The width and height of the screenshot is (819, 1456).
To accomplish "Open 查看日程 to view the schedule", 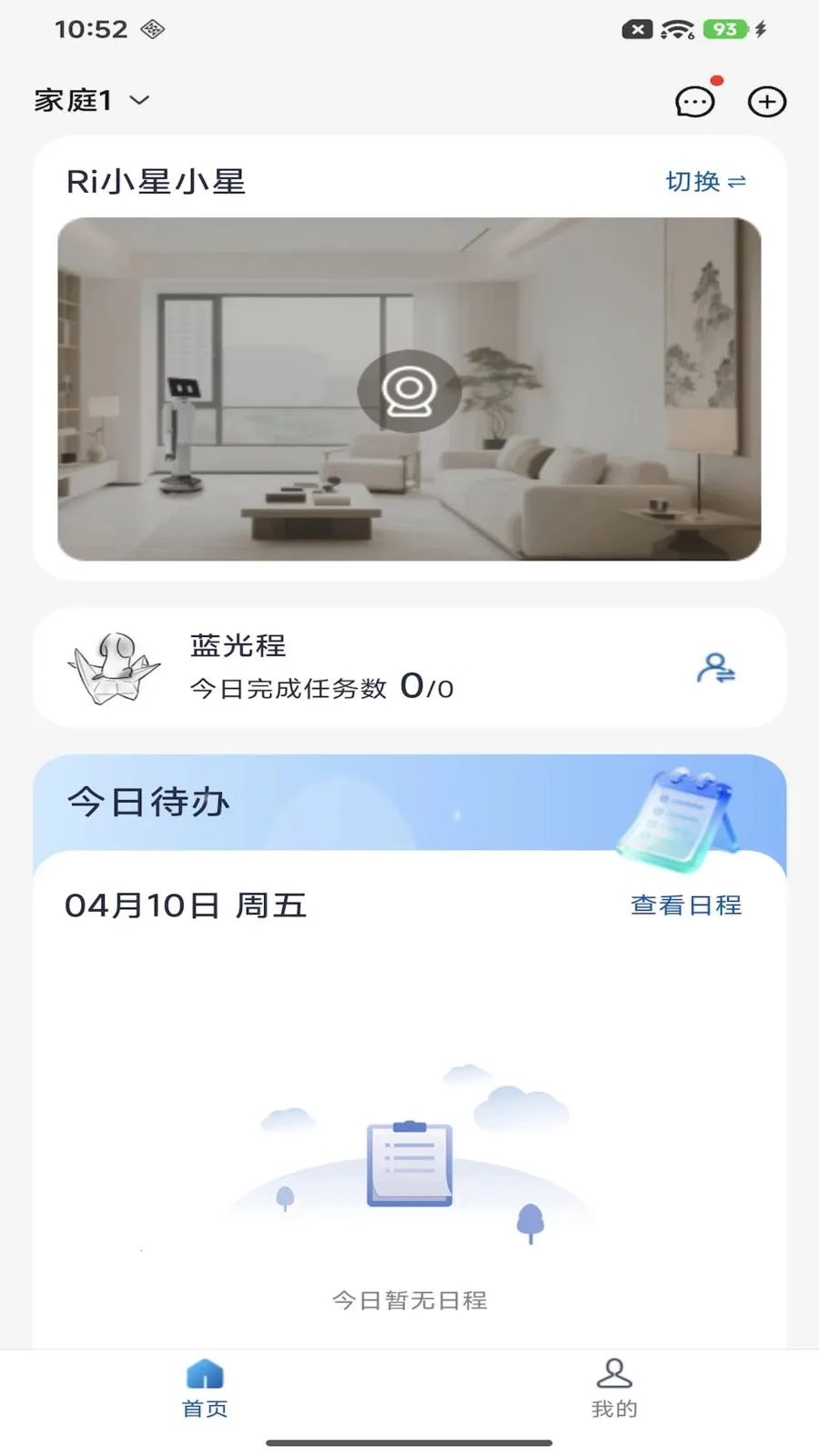I will pyautogui.click(x=685, y=905).
